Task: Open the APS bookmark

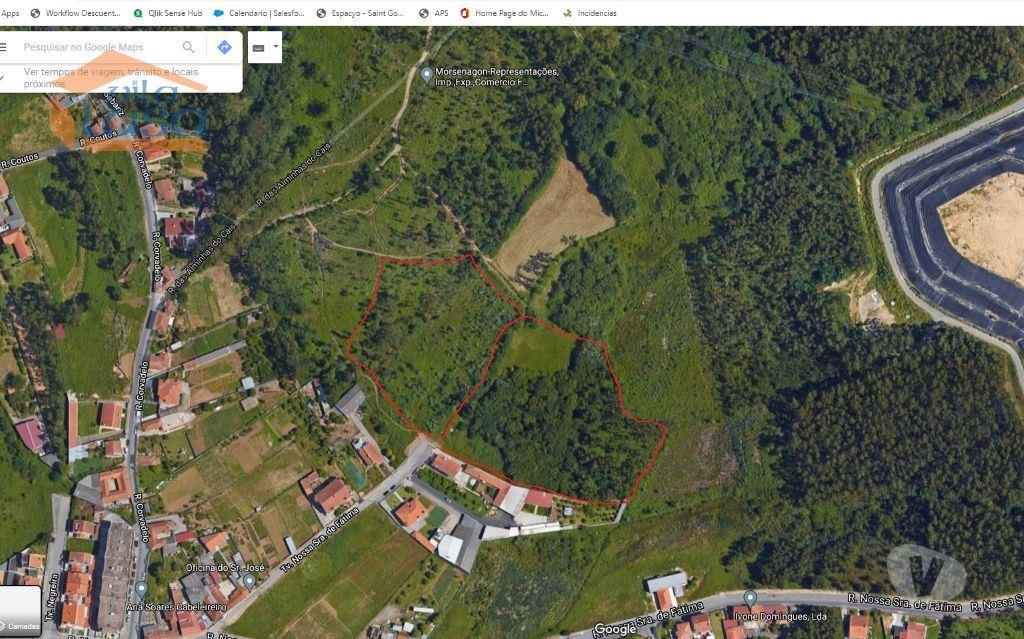Action: click(433, 13)
